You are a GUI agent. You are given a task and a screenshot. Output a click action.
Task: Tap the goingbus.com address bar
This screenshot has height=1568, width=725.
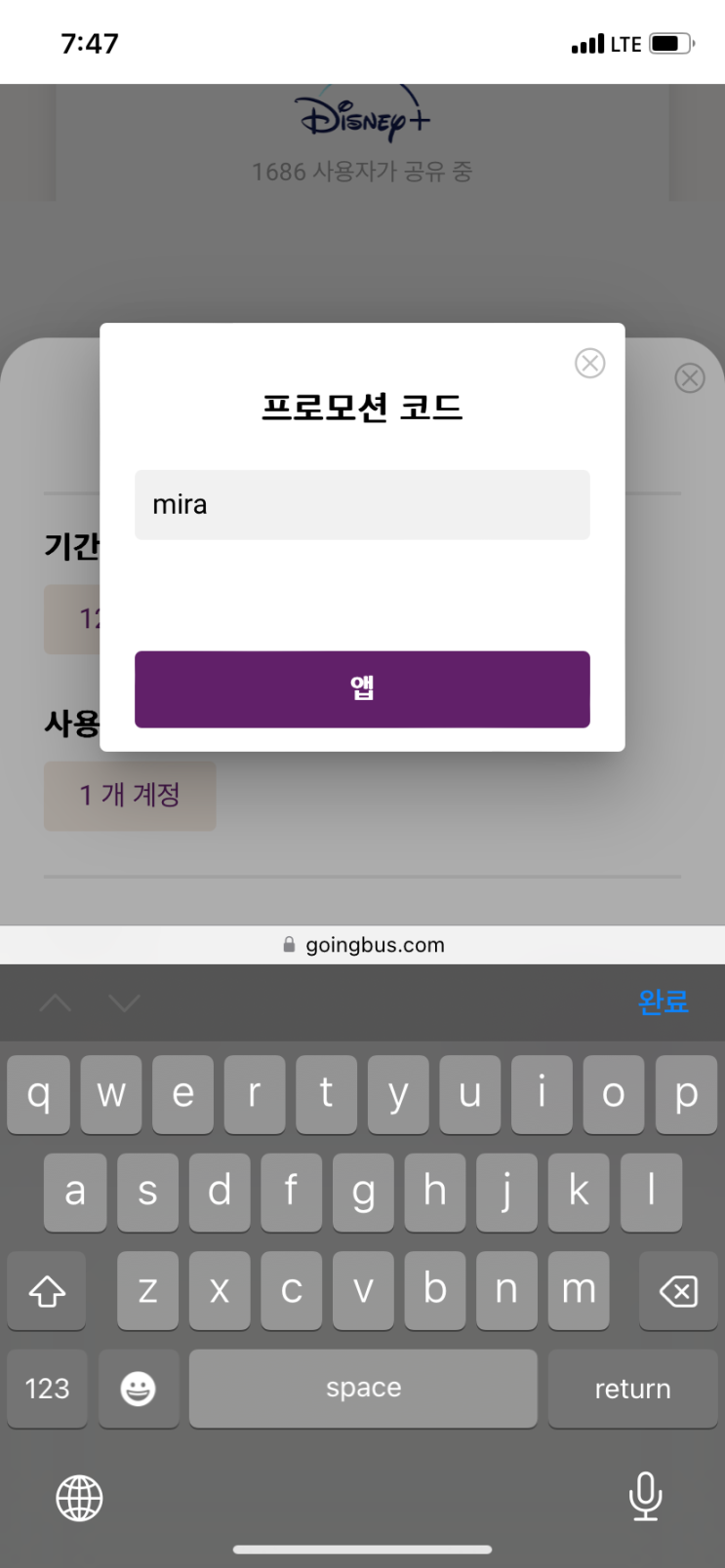click(362, 944)
